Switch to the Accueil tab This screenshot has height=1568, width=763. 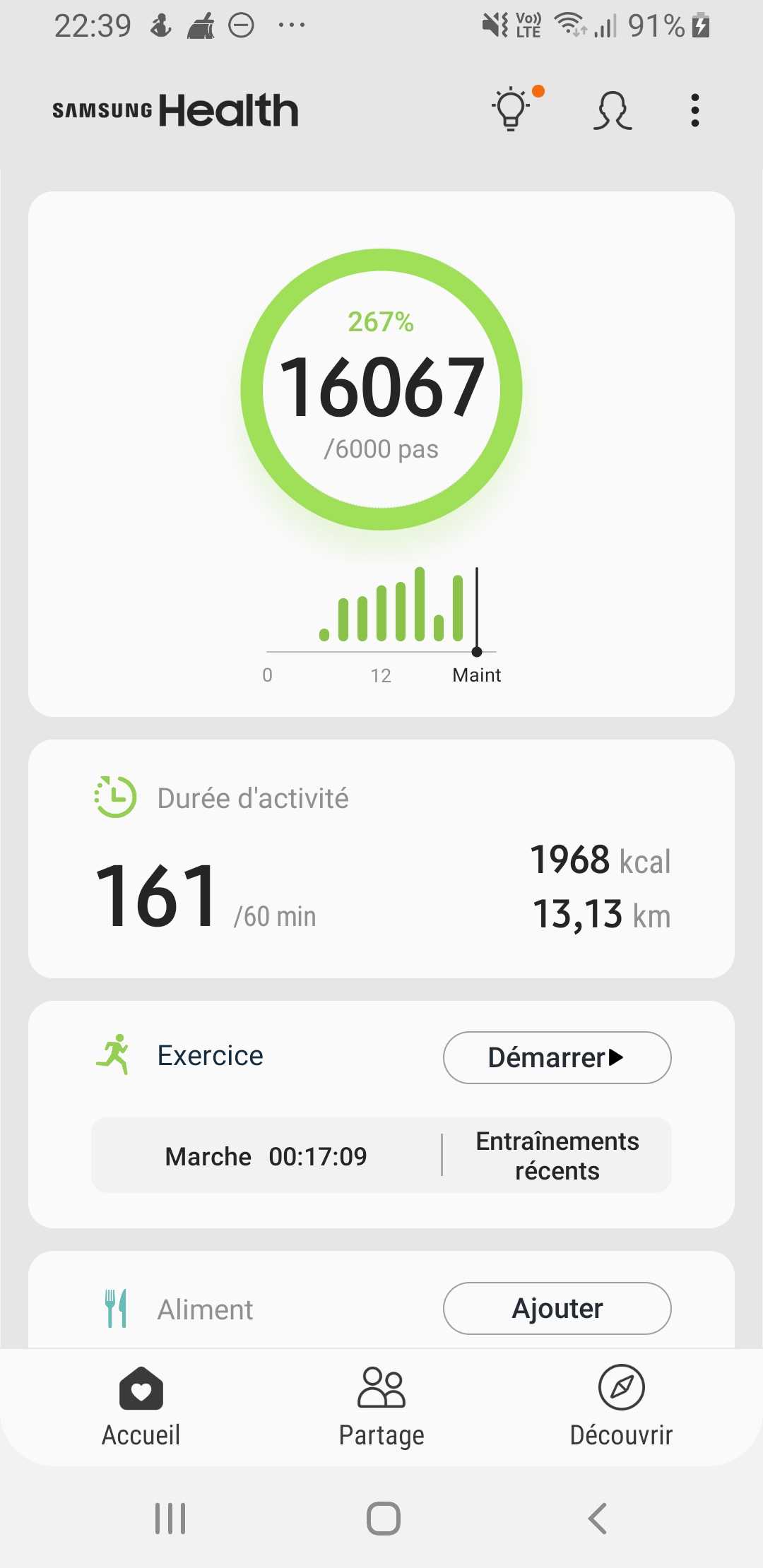click(x=141, y=1407)
